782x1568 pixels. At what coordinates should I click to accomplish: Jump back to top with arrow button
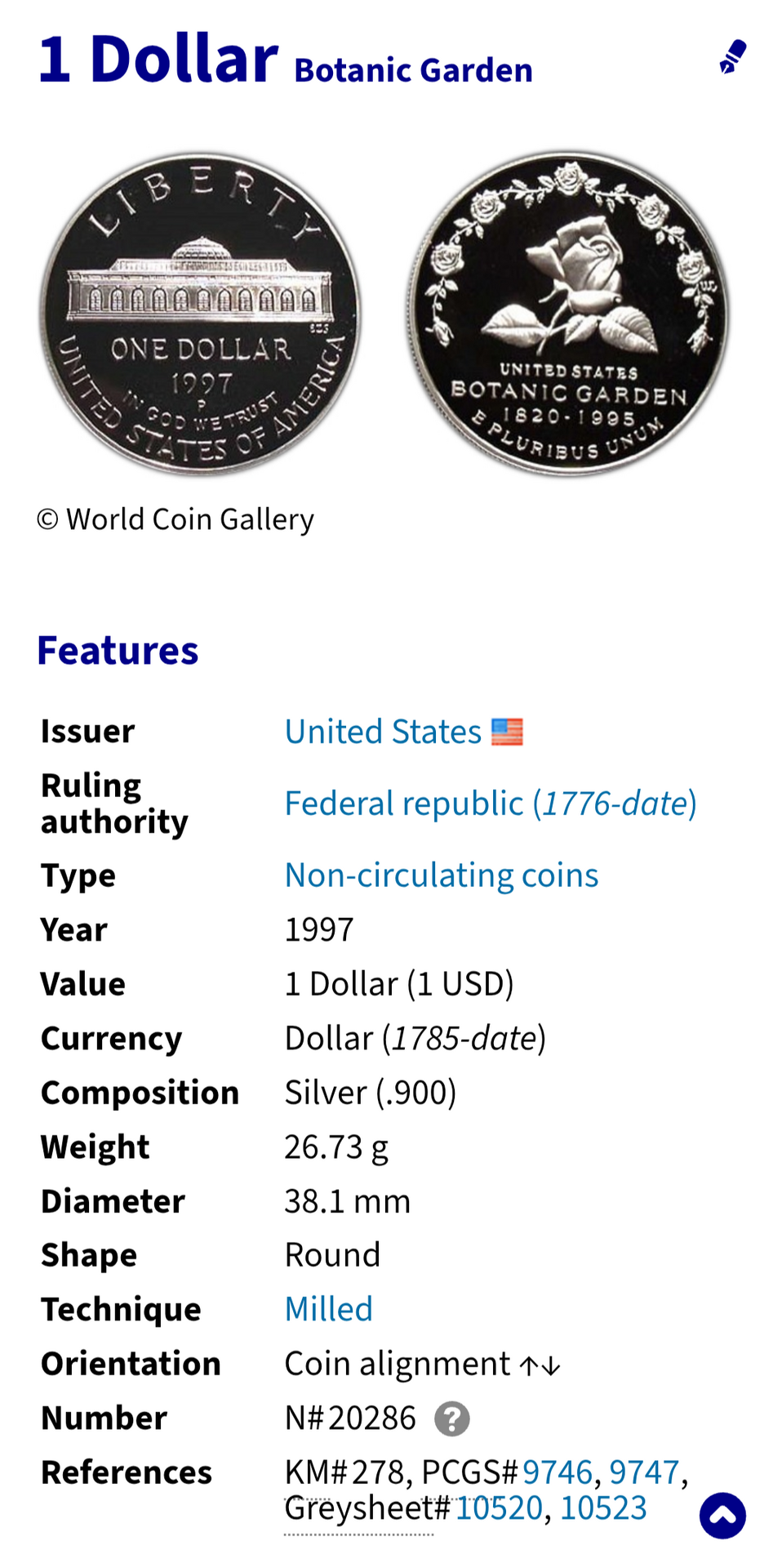pyautogui.click(x=722, y=1516)
